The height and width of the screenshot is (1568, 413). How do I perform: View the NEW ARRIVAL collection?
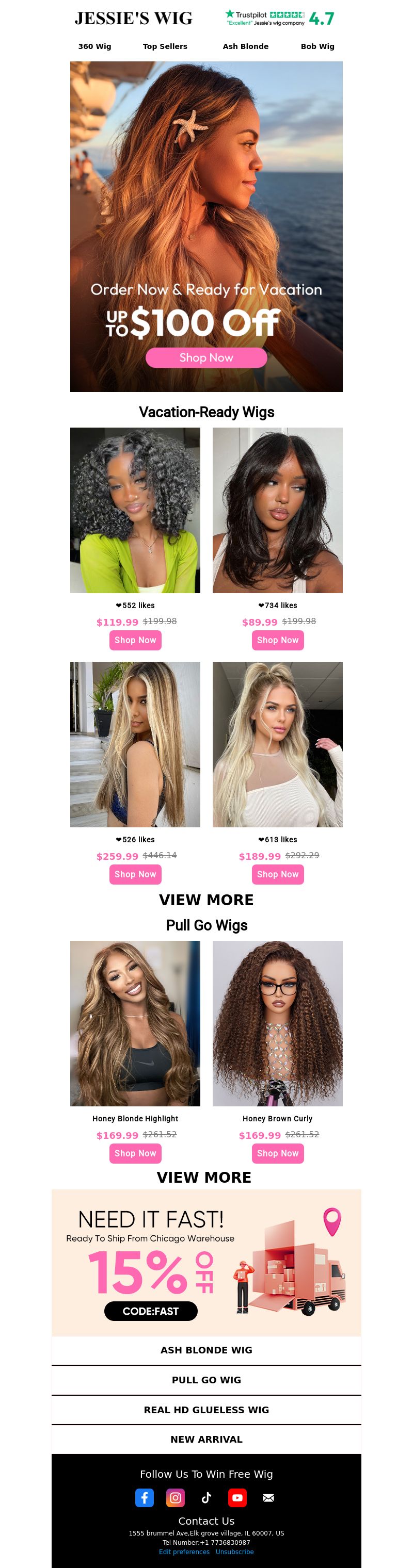point(206,1439)
